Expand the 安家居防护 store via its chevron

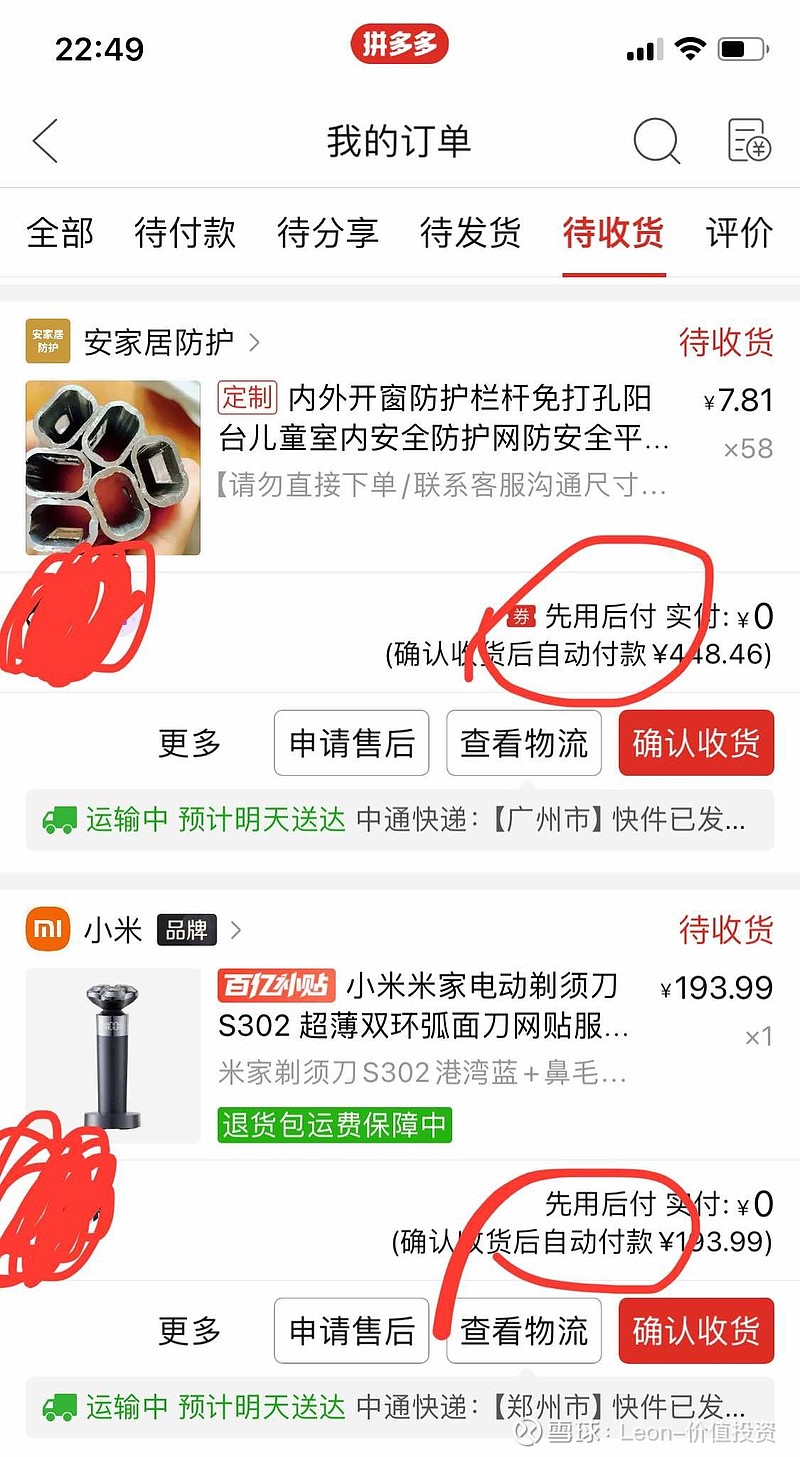click(256, 341)
